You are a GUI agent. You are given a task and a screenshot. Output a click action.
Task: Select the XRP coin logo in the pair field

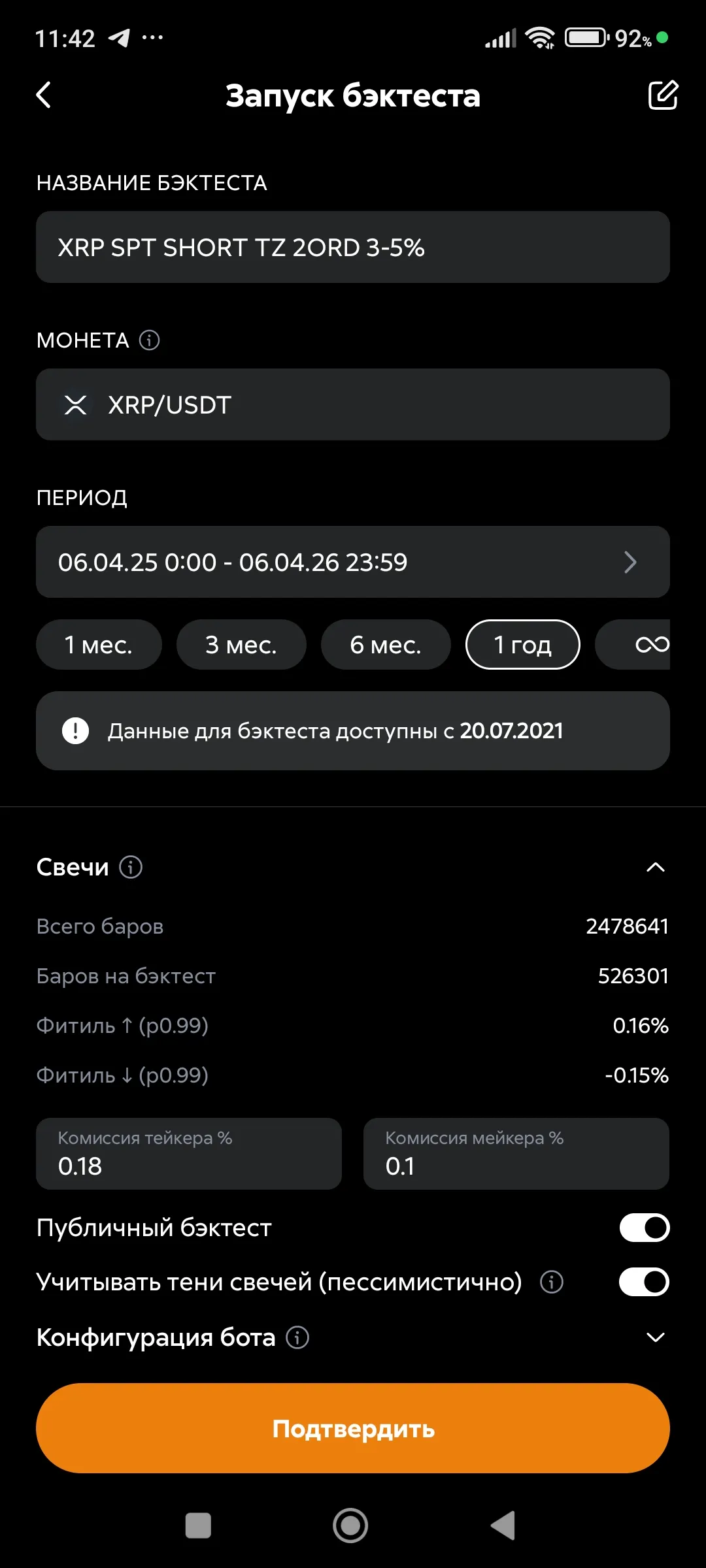click(x=76, y=405)
